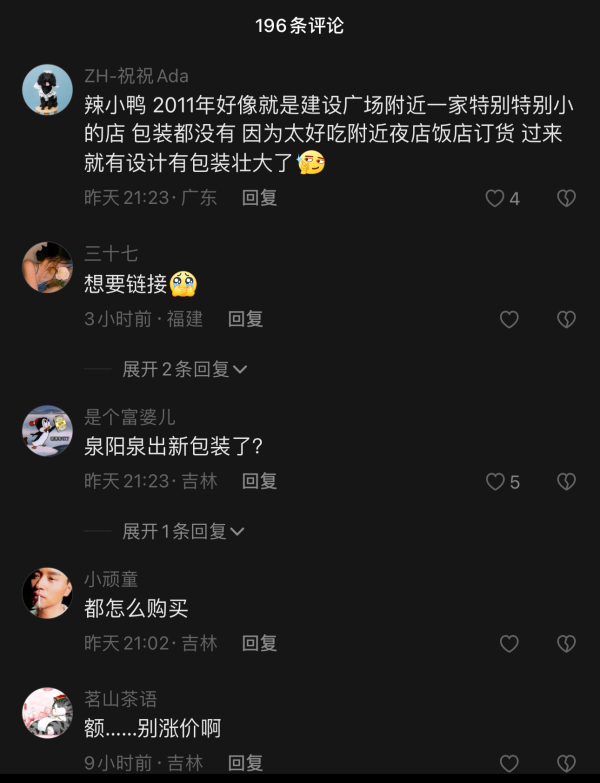Expand 2 replies under 三十七's comment
600x783 pixels.
coord(184,369)
